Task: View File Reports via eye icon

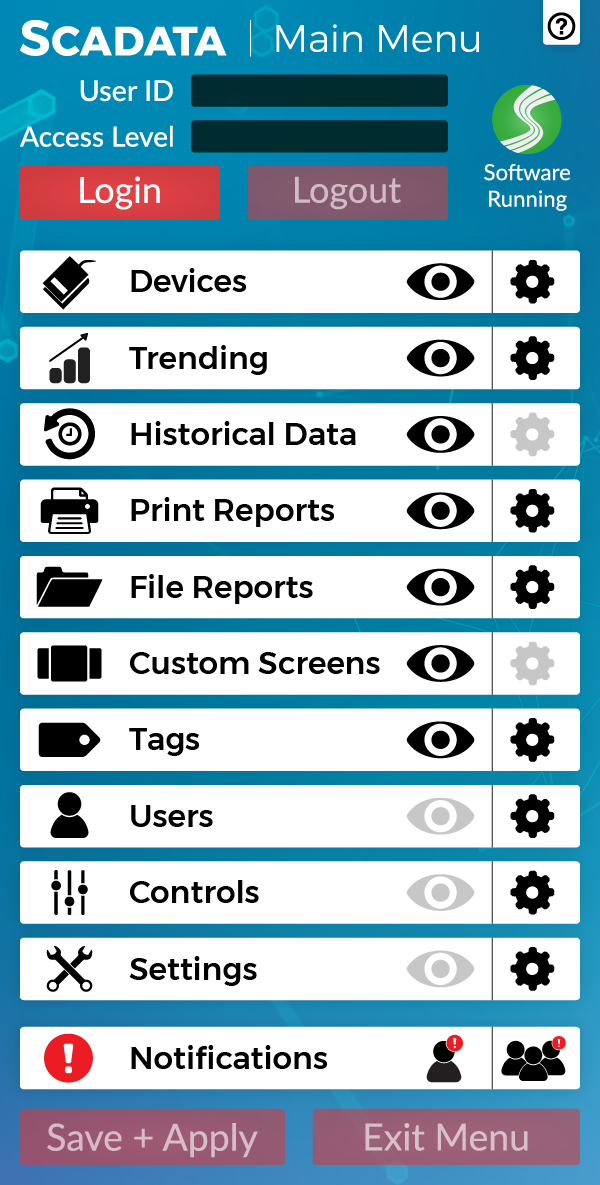Action: (441, 587)
